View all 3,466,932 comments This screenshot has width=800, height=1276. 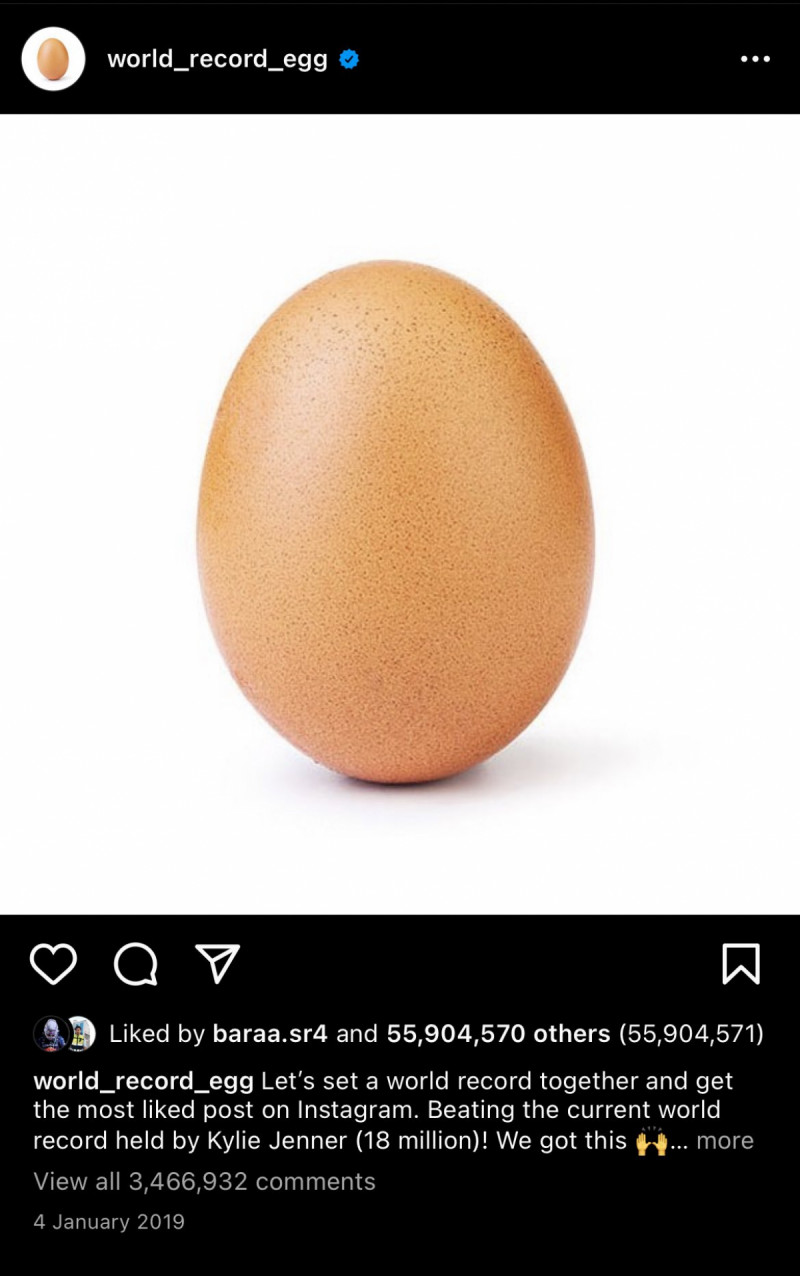pos(204,1181)
